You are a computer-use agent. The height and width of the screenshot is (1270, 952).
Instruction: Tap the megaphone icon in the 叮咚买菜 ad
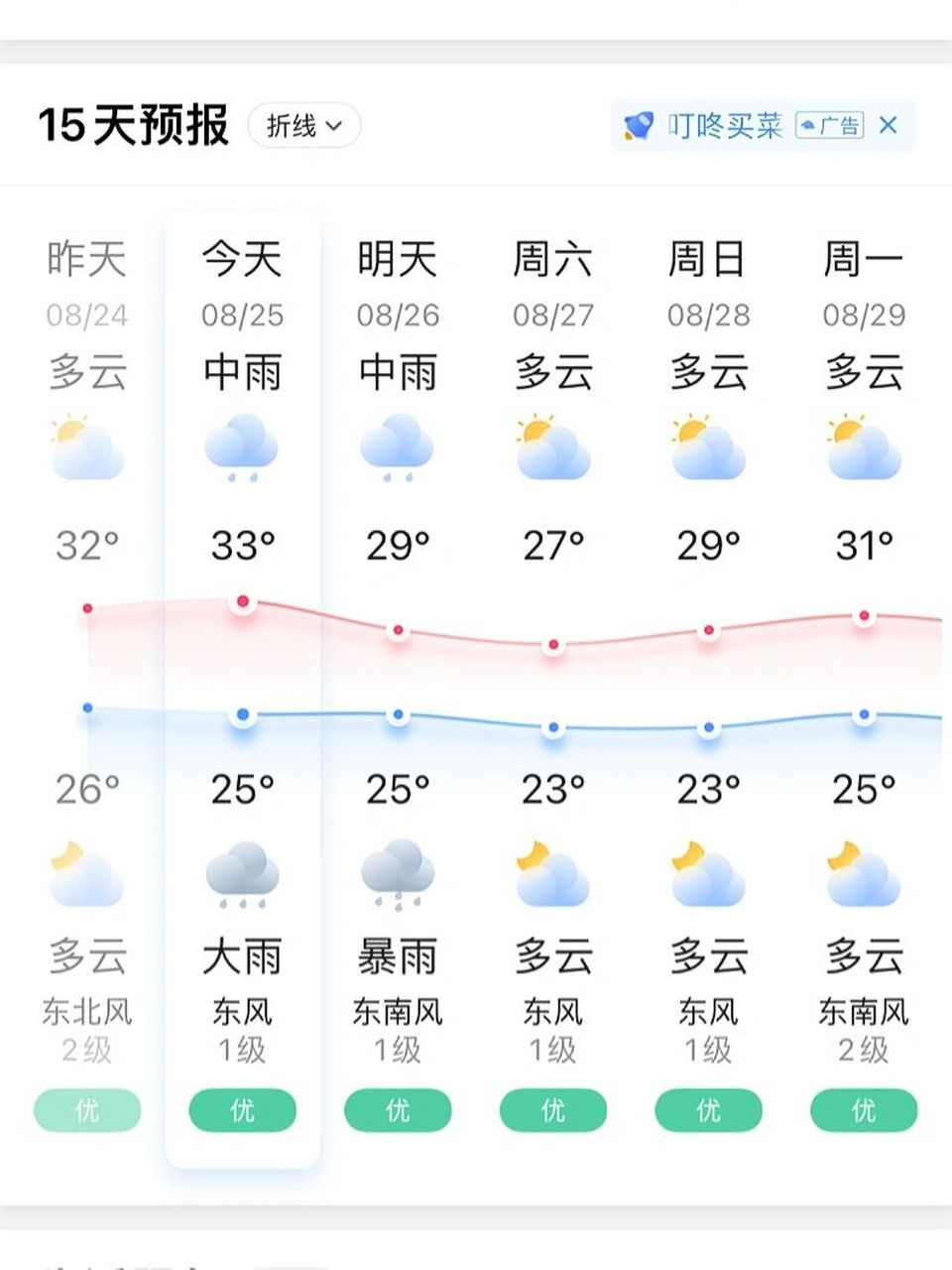(640, 123)
